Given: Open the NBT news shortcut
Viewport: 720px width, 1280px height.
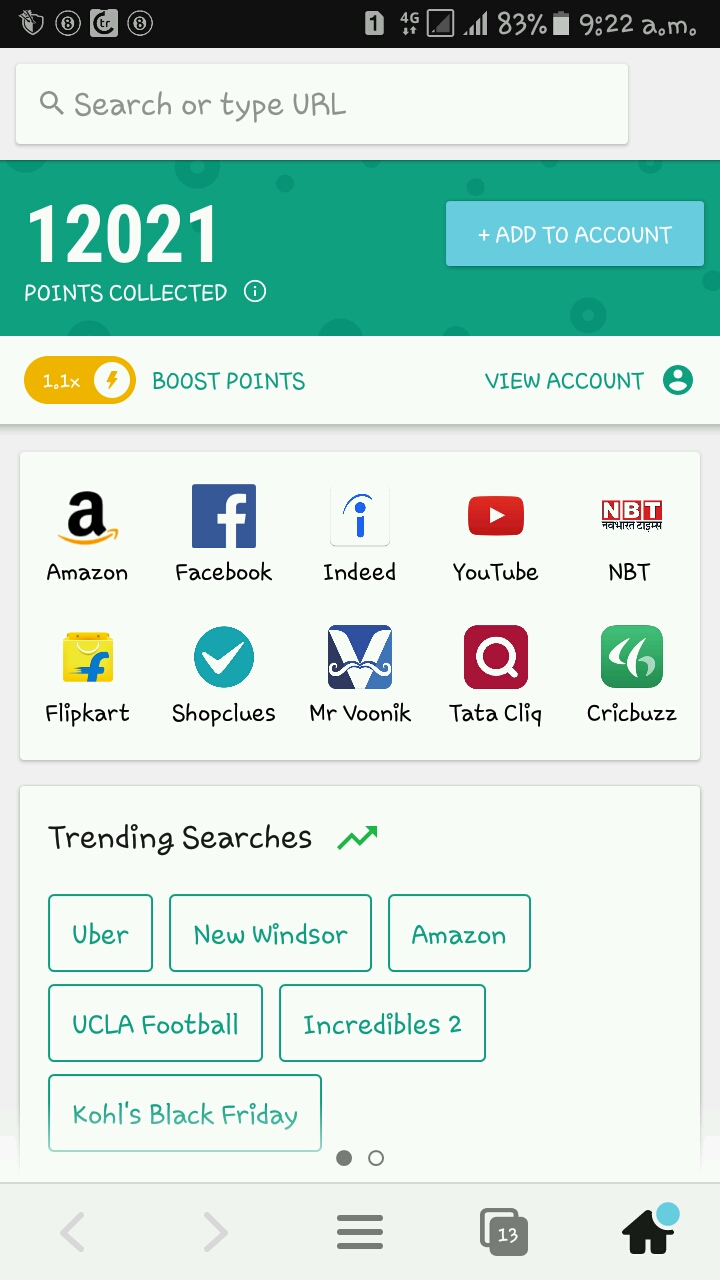Looking at the screenshot, I should pos(630,534).
